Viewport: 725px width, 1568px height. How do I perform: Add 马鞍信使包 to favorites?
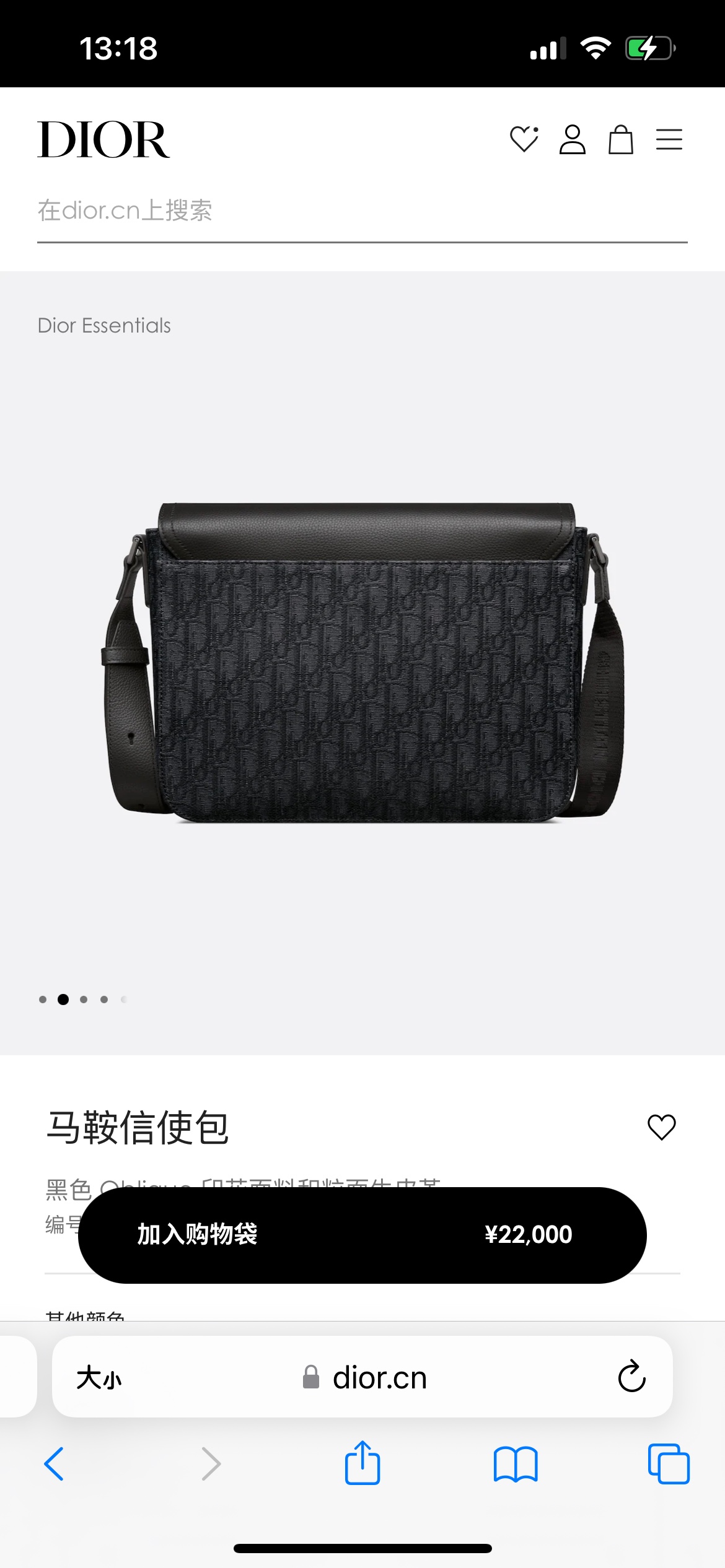coord(661,1127)
